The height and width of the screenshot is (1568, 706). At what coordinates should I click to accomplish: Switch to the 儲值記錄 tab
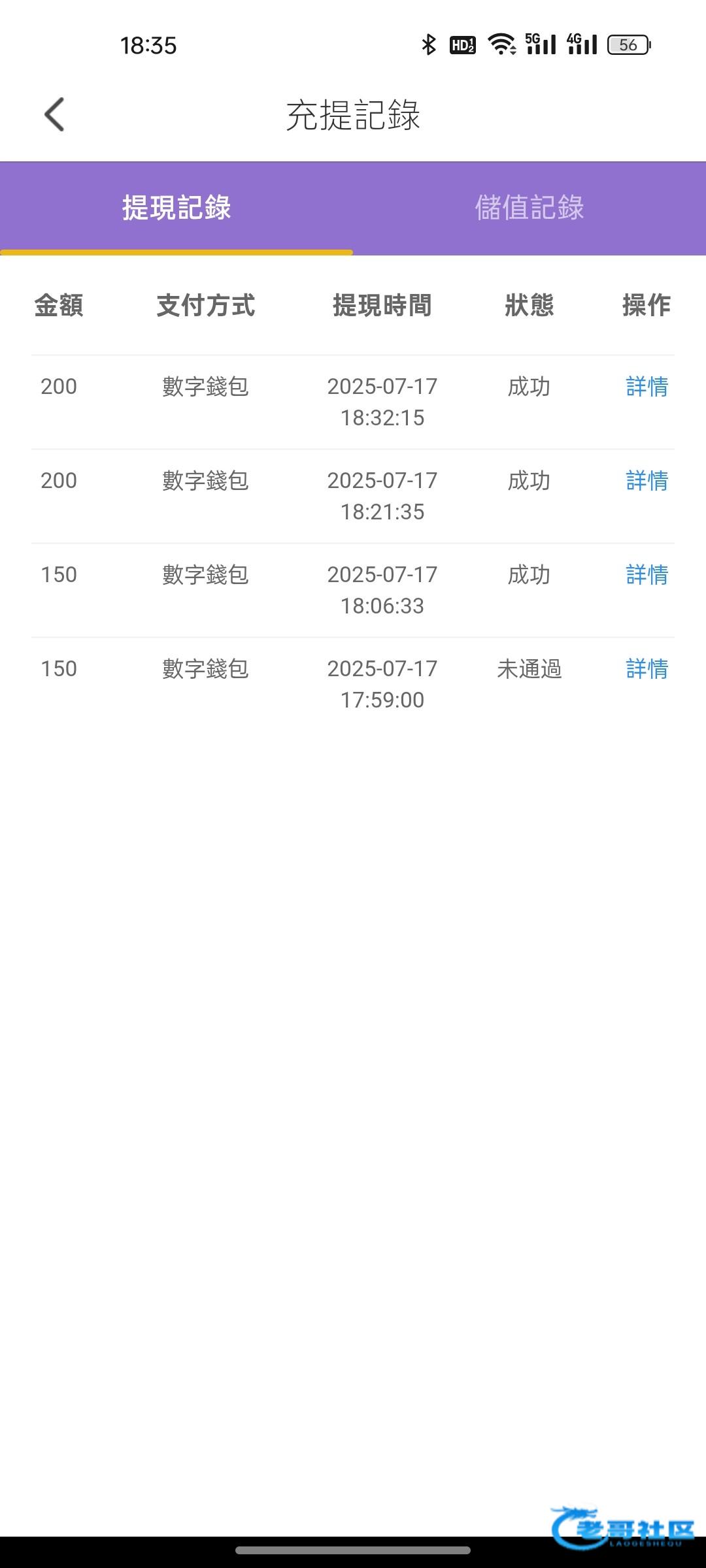coord(529,208)
